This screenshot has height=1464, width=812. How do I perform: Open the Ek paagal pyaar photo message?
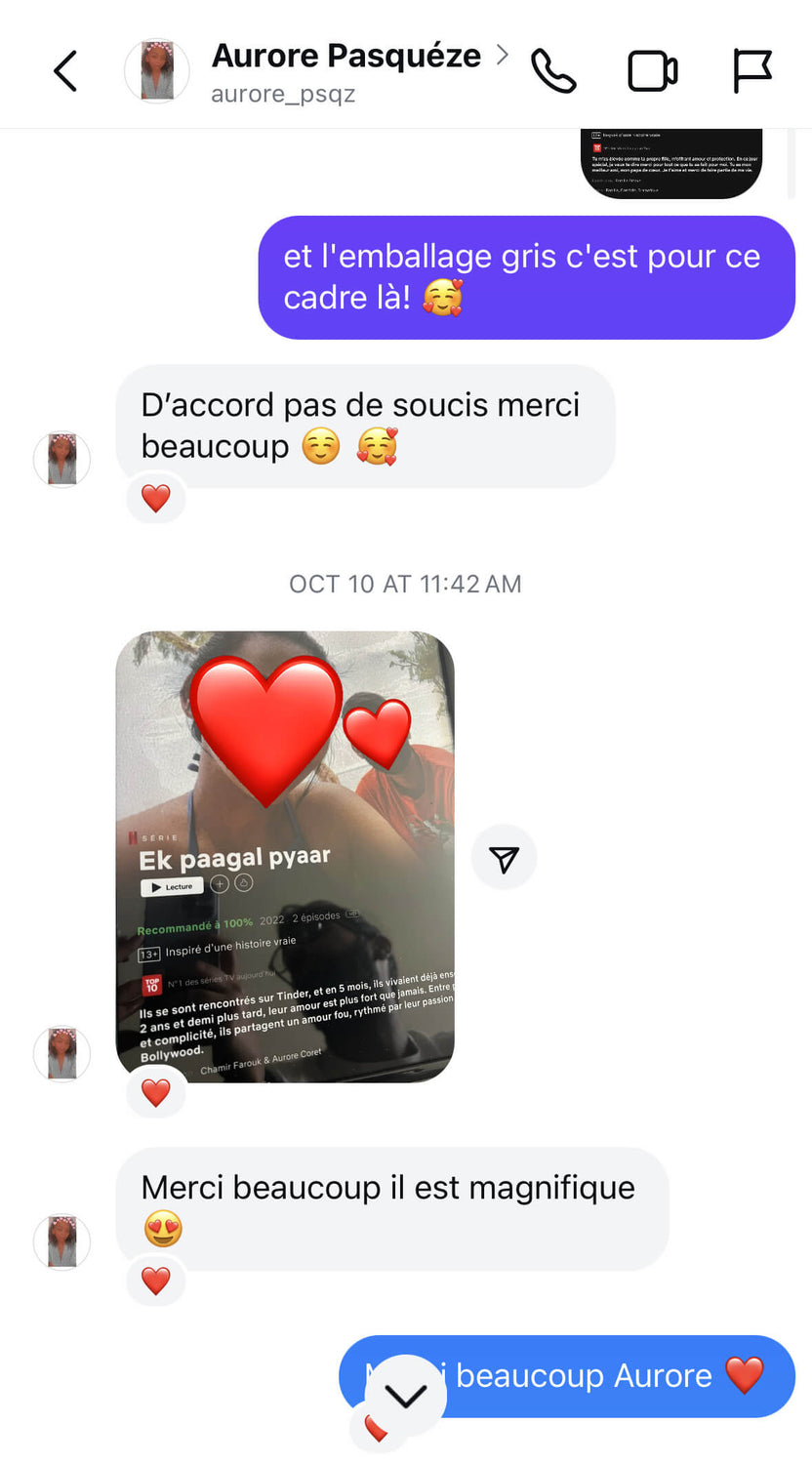pos(285,857)
